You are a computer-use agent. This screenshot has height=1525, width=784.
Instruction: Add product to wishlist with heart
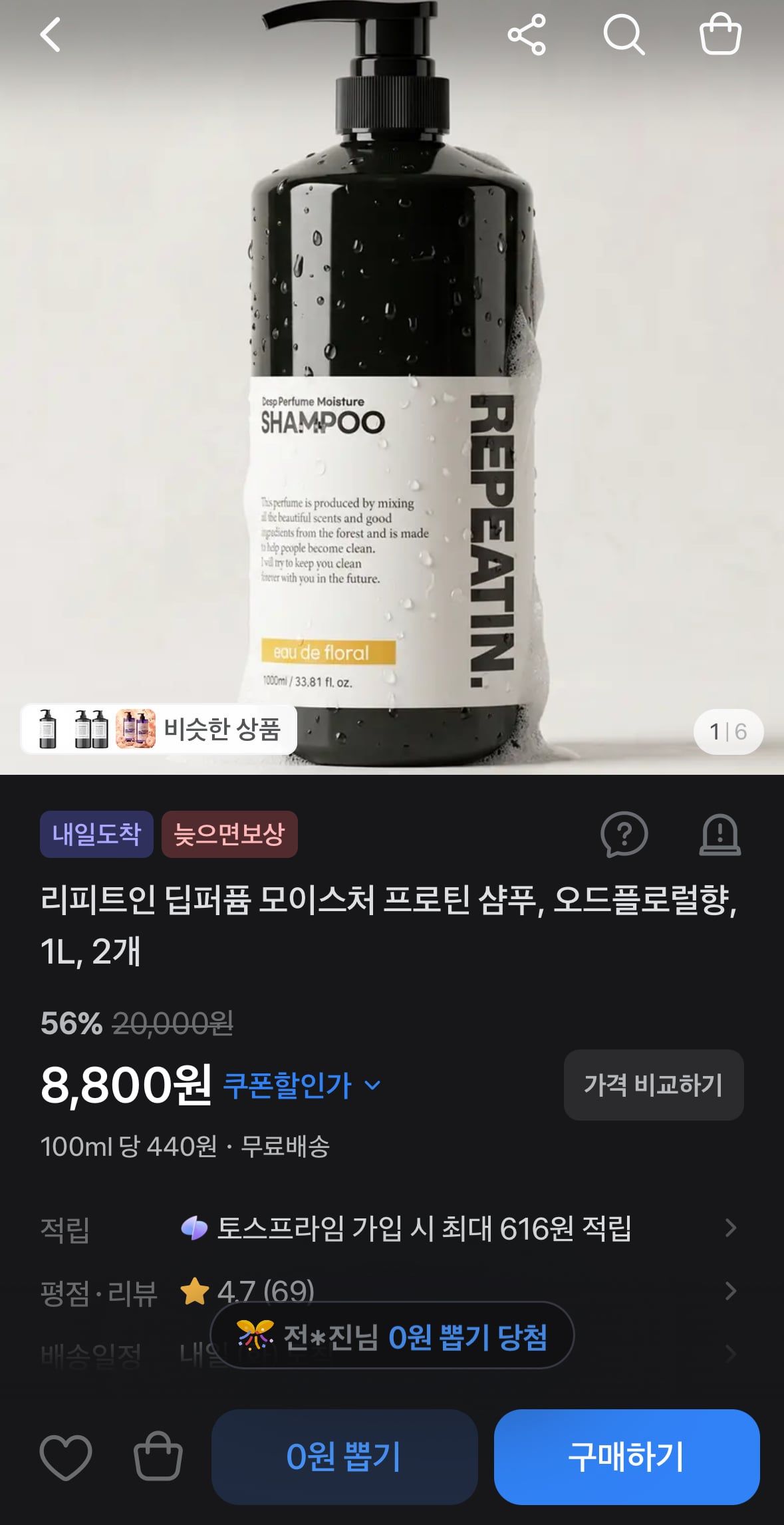pyautogui.click(x=66, y=1456)
